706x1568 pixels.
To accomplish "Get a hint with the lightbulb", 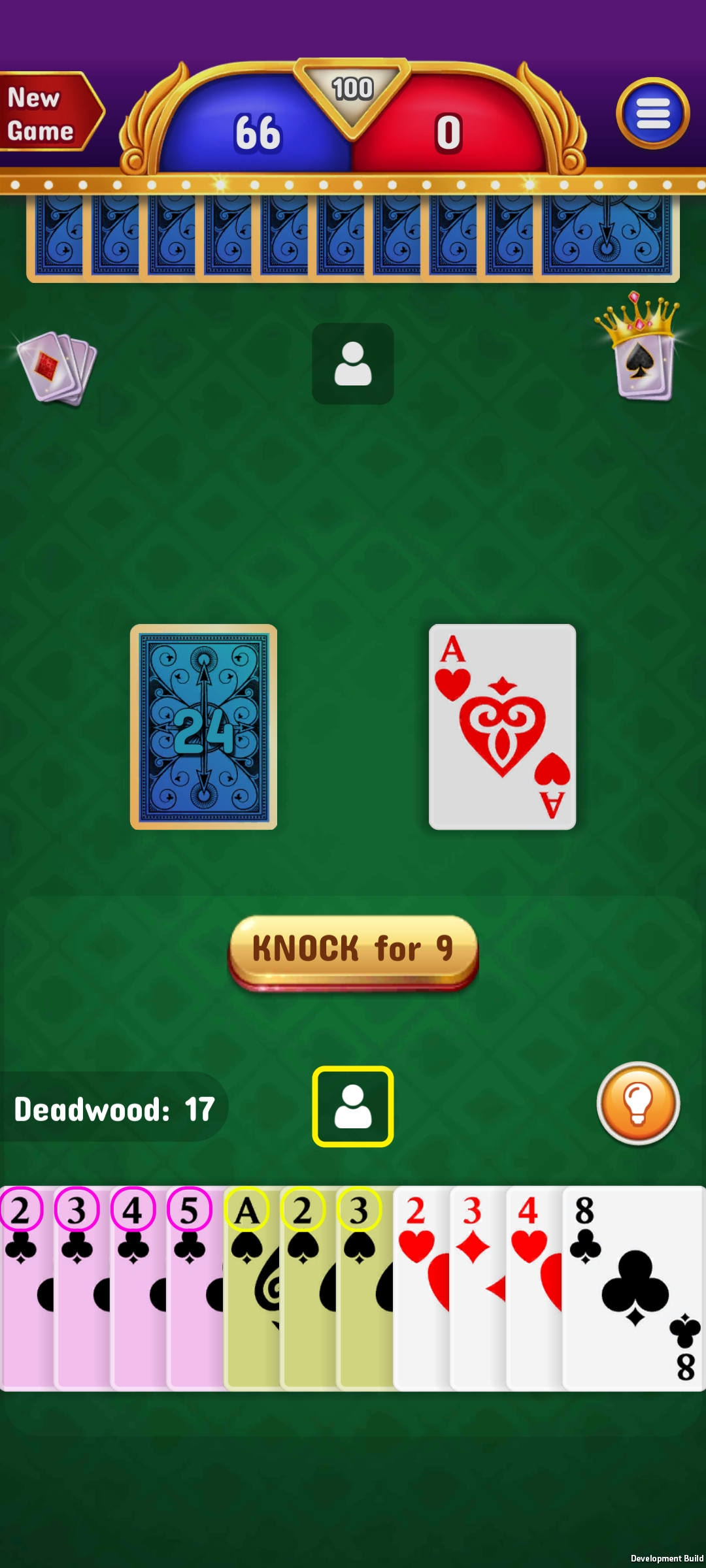I will [638, 1103].
